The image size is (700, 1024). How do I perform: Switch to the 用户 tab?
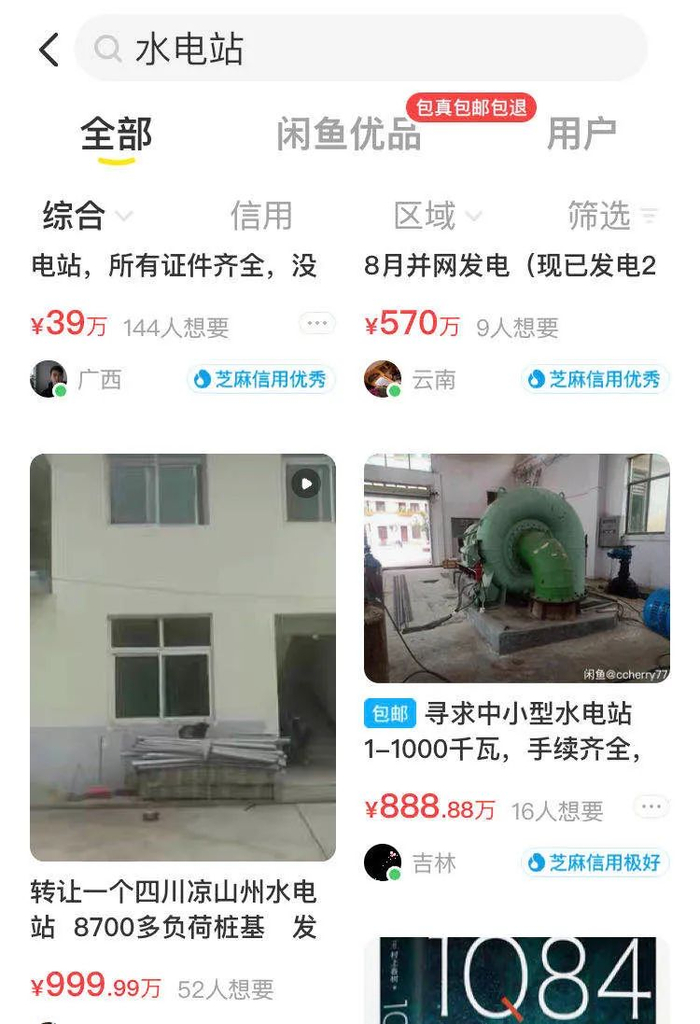[581, 134]
